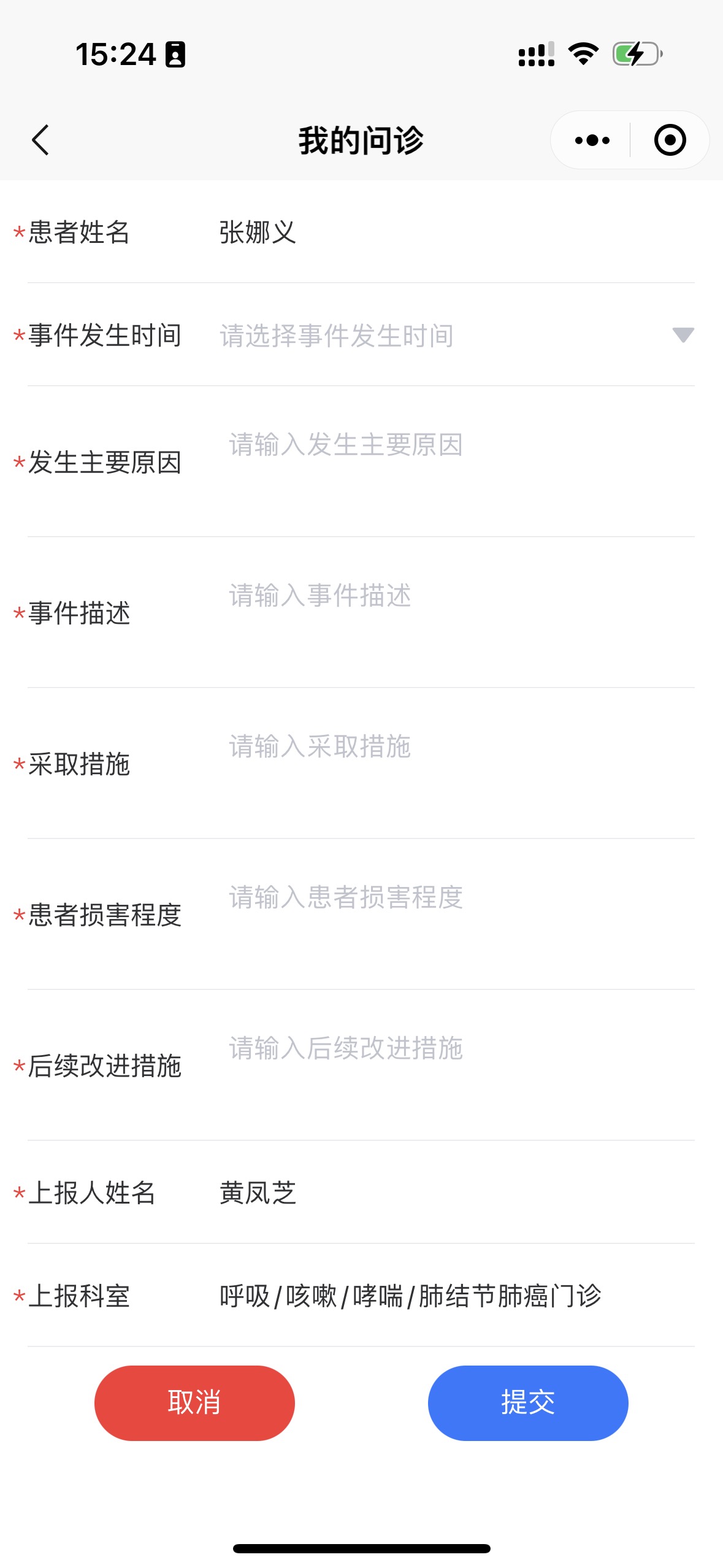
Task: Open the mini program more options menu
Action: tap(592, 140)
